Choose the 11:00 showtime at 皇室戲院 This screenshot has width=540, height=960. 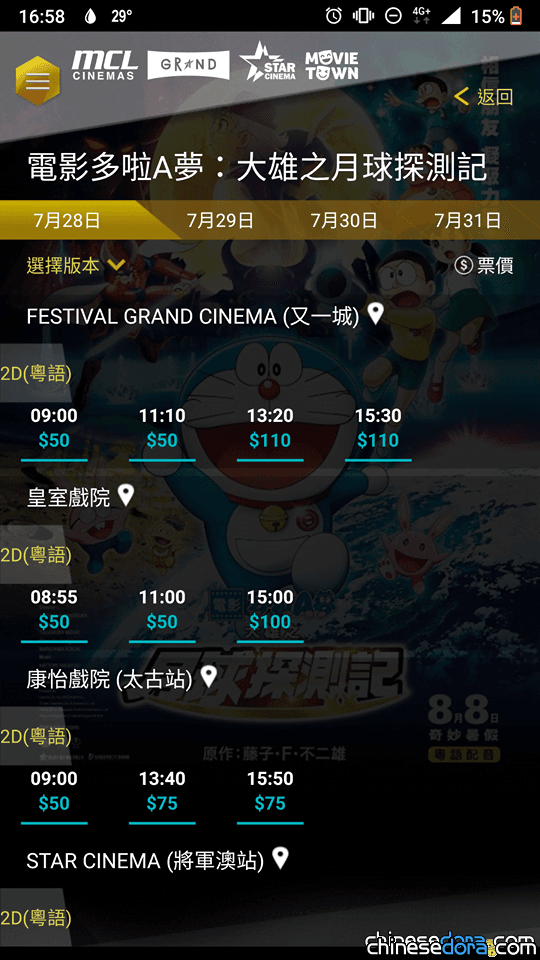[x=162, y=610]
